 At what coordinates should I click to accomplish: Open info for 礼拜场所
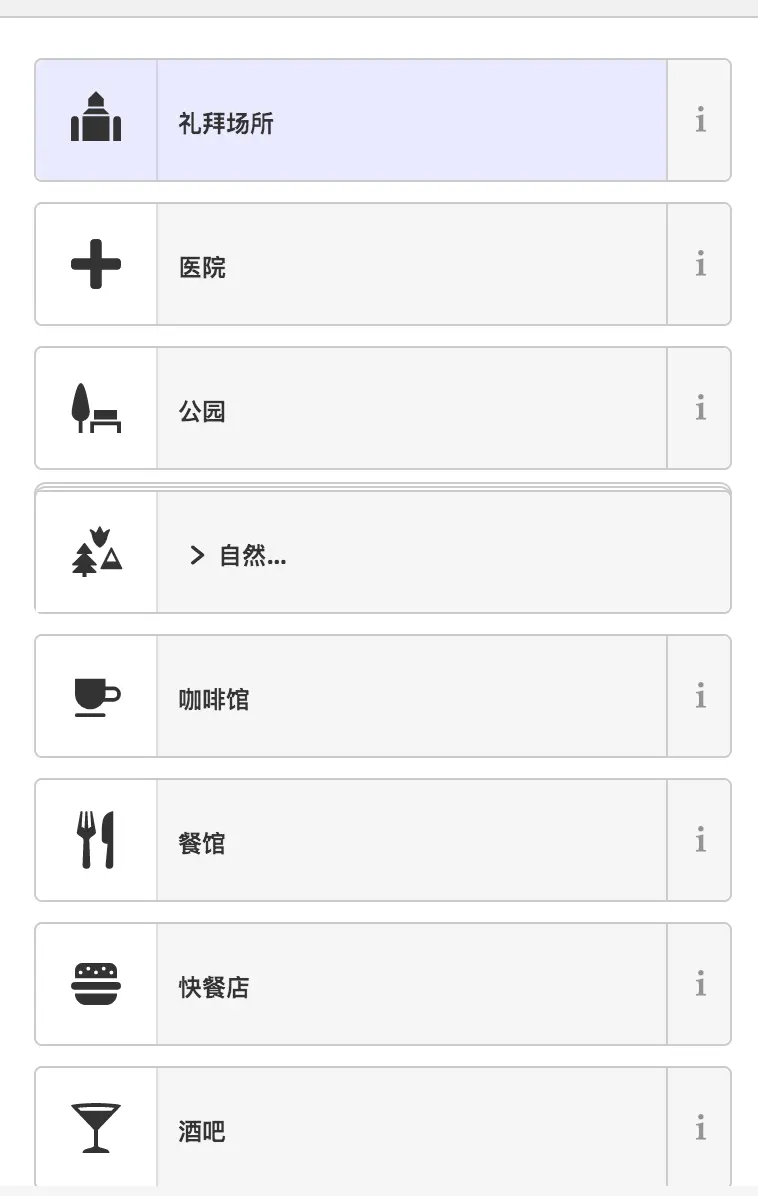click(x=700, y=121)
